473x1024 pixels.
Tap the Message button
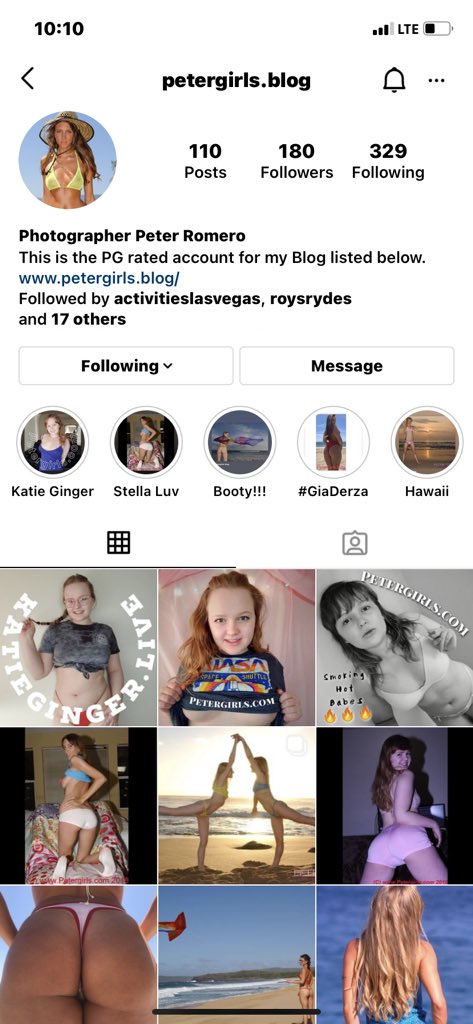tap(346, 366)
